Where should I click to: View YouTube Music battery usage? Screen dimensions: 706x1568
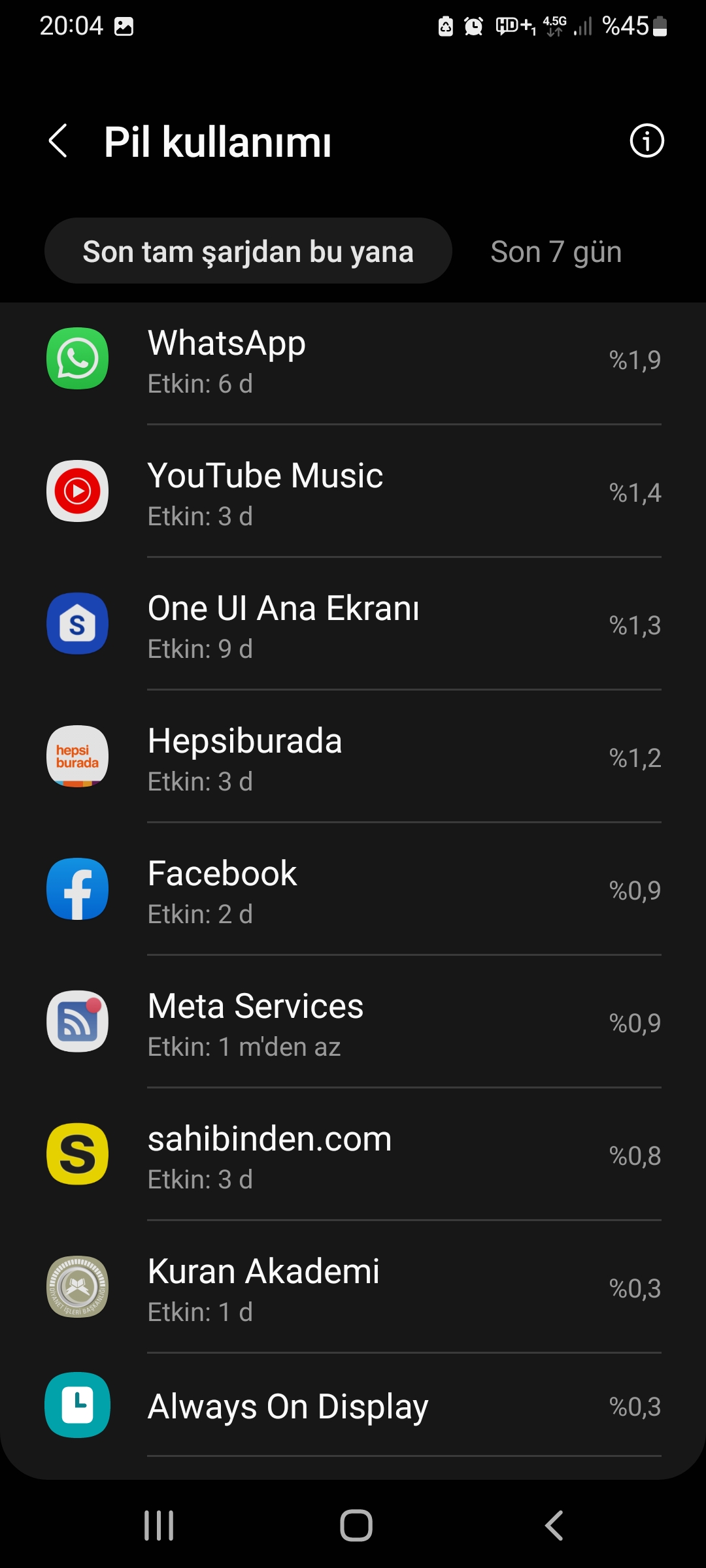[353, 493]
